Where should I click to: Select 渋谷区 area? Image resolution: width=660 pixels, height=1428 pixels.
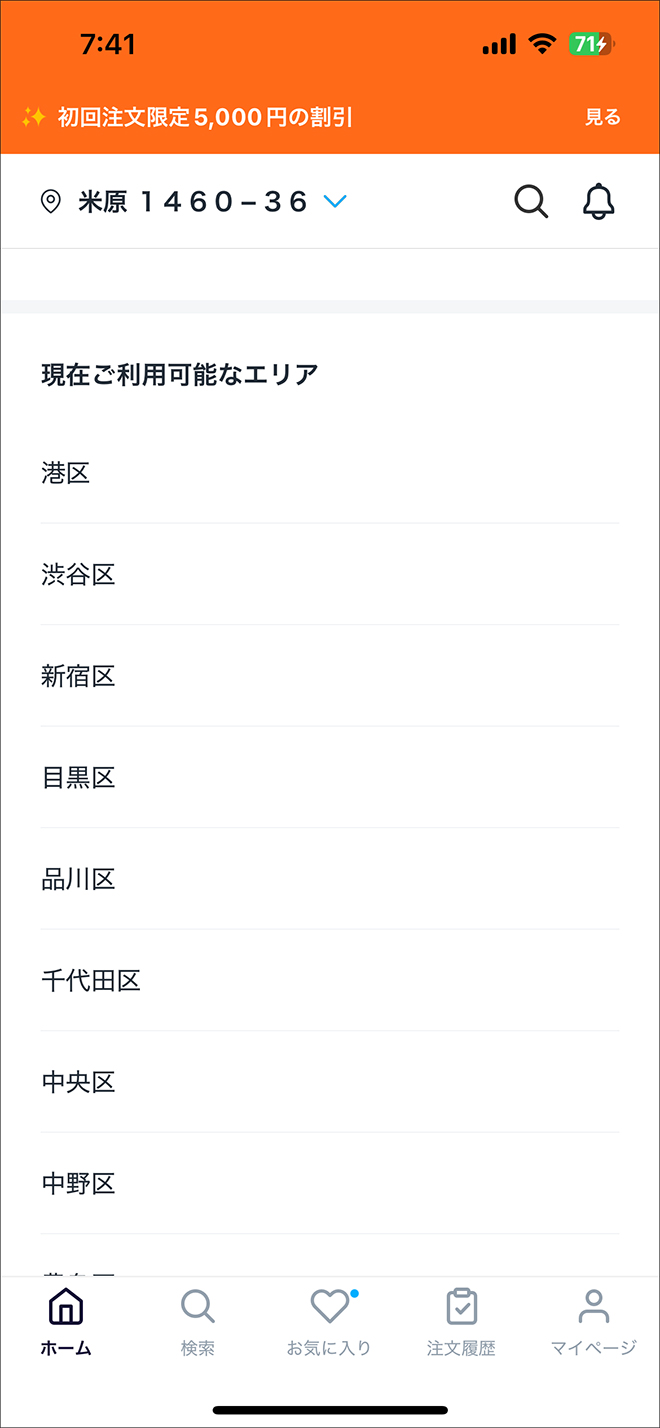(x=330, y=574)
